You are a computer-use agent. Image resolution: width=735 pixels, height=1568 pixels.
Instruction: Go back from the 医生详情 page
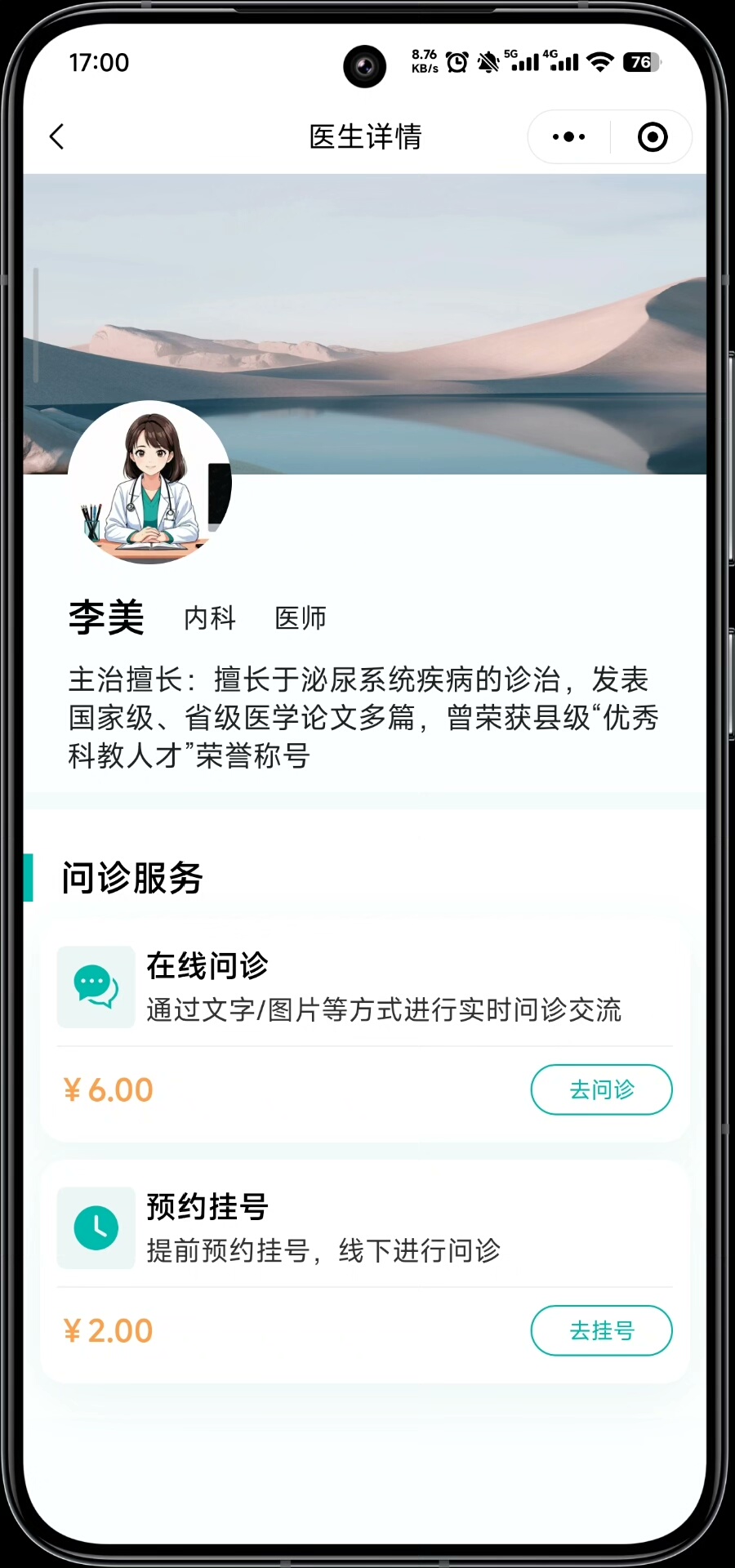pyautogui.click(x=56, y=136)
